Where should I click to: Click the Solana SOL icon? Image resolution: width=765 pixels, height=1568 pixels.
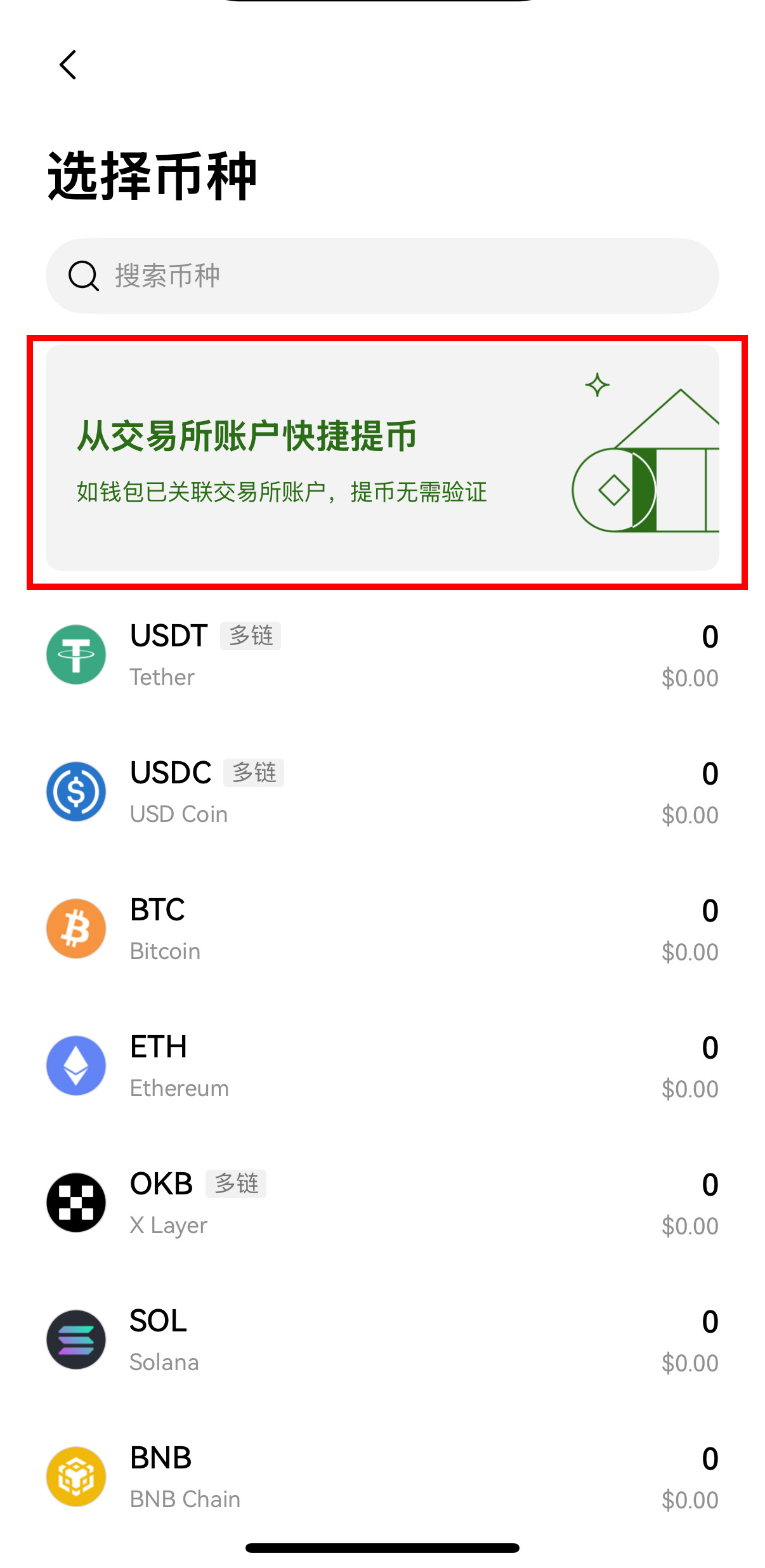[x=76, y=1339]
